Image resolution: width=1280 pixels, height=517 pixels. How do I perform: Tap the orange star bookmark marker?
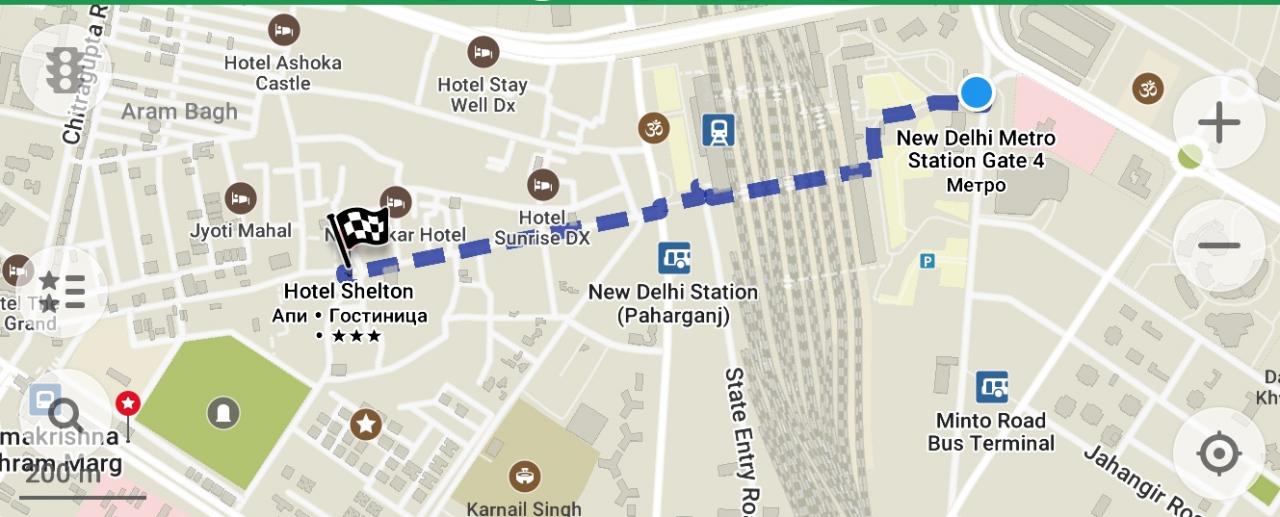366,424
